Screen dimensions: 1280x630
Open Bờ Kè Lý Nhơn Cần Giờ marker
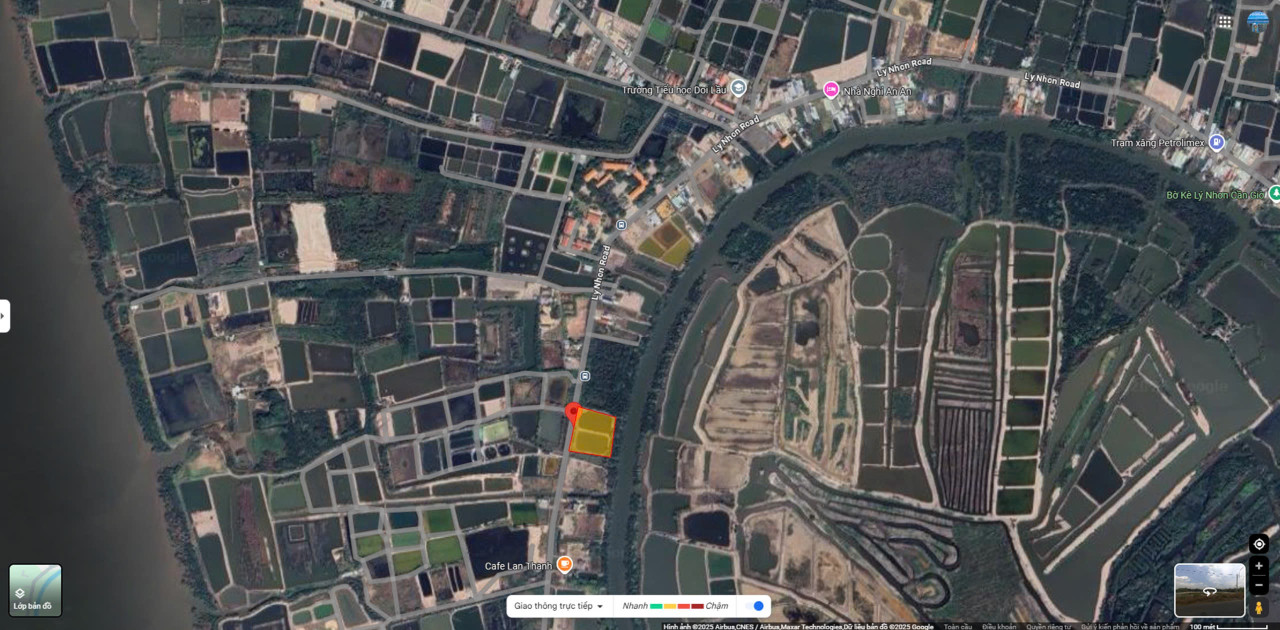point(1274,194)
